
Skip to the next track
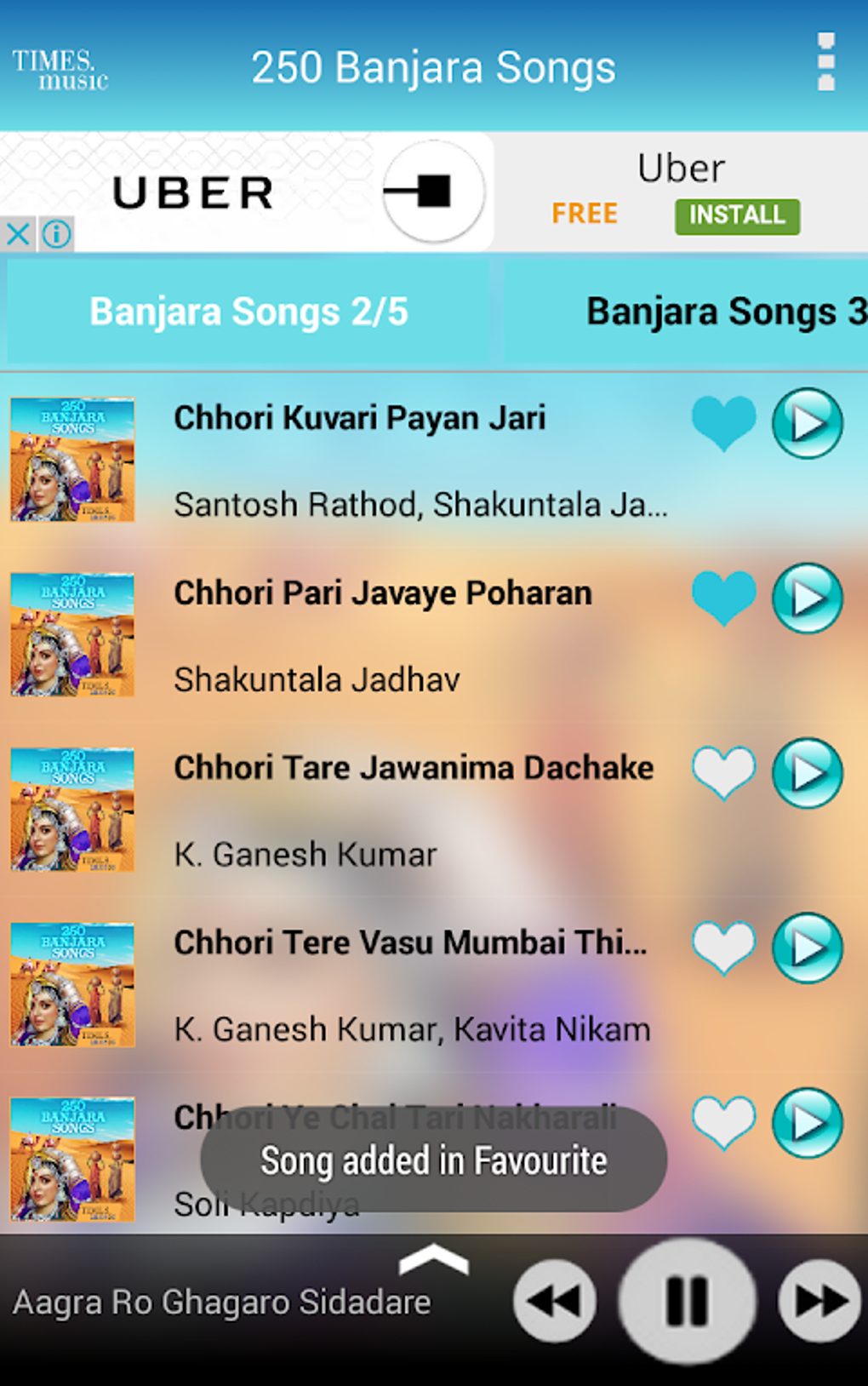[819, 1300]
